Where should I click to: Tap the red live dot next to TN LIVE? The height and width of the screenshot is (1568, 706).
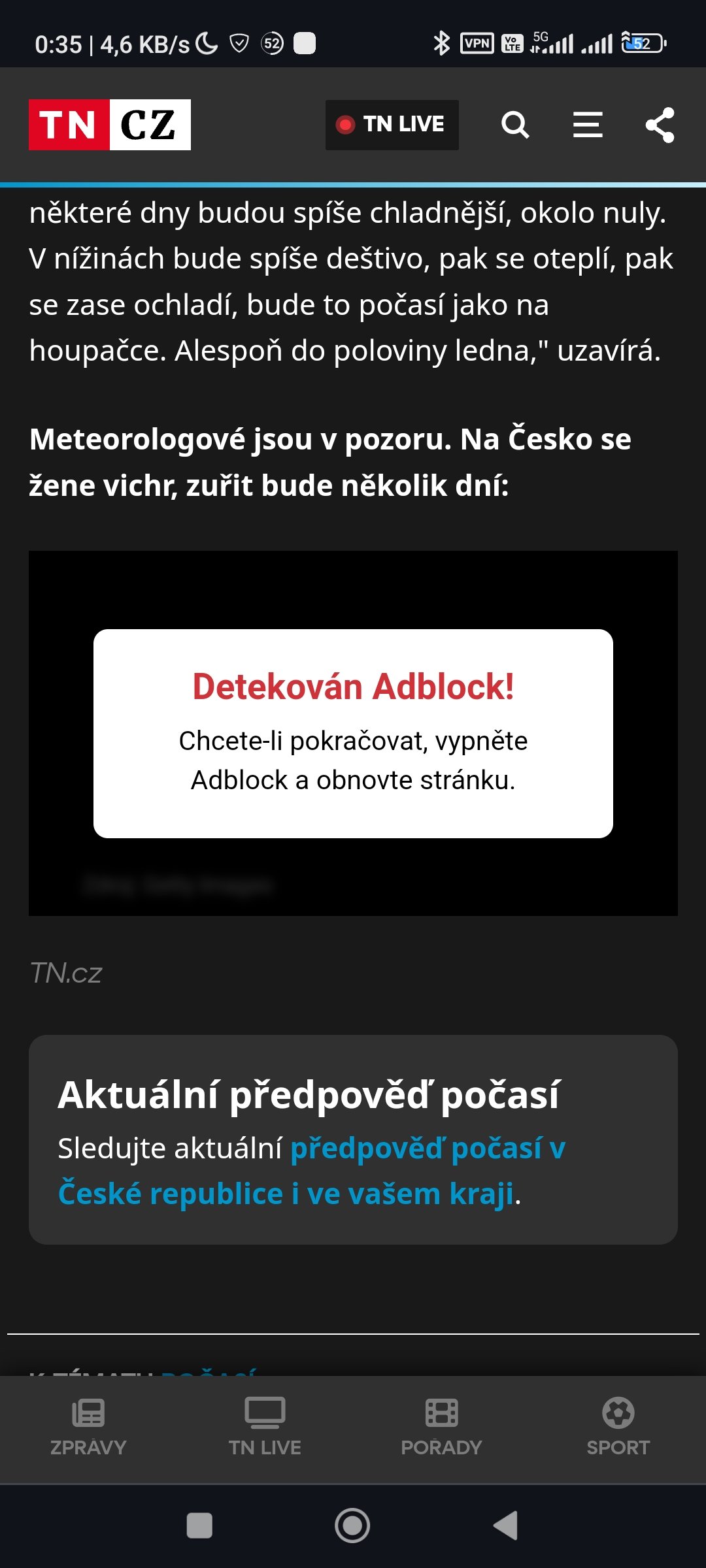[346, 125]
